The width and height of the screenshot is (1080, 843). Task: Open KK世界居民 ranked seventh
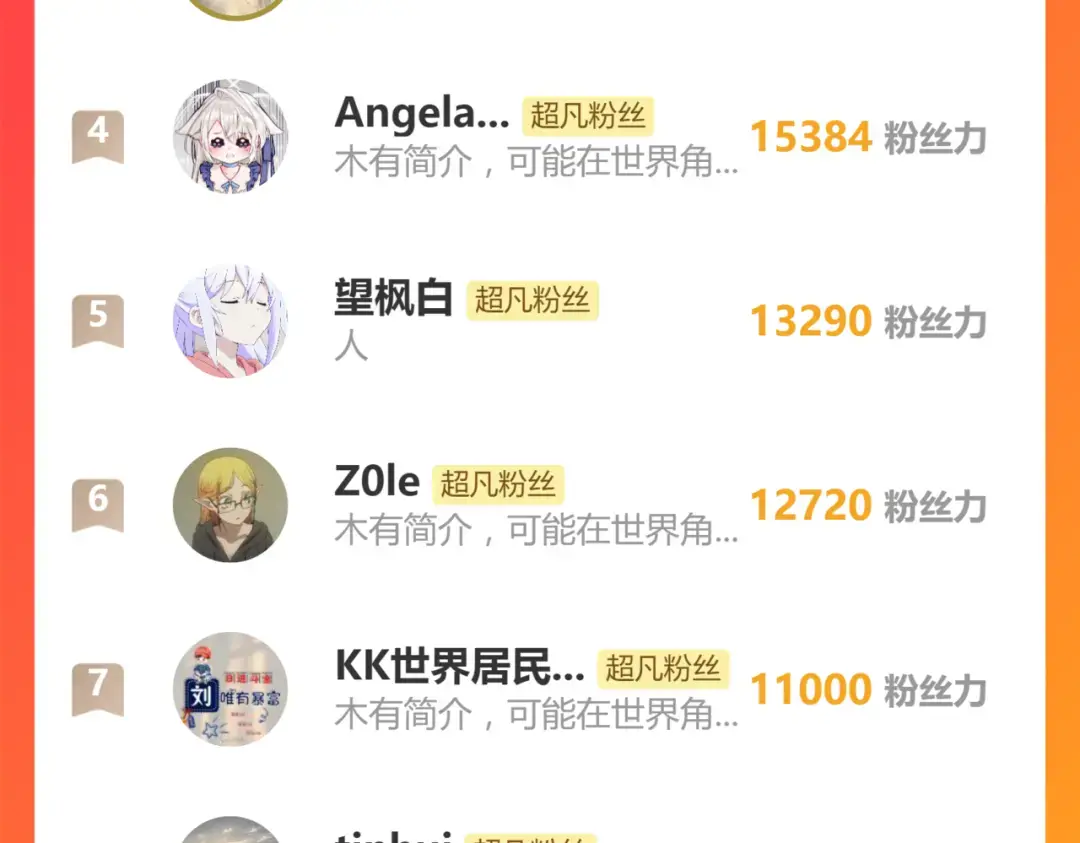[x=459, y=666]
